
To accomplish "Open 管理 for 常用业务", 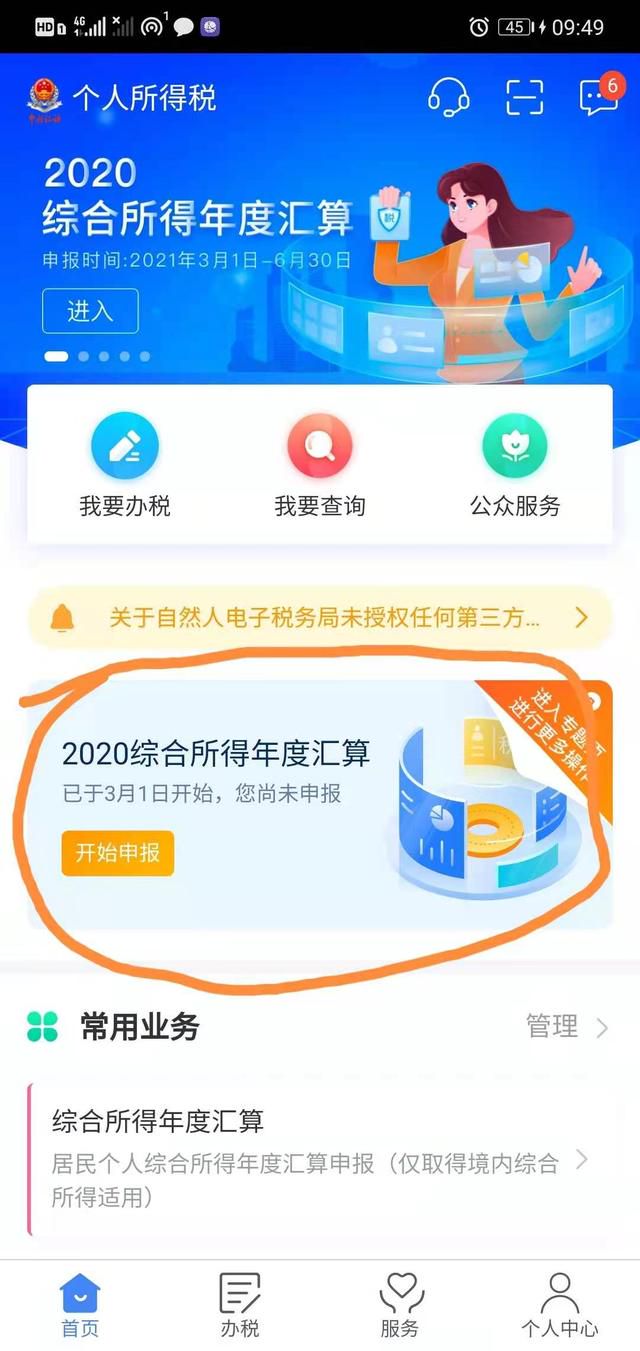I will click(567, 1026).
